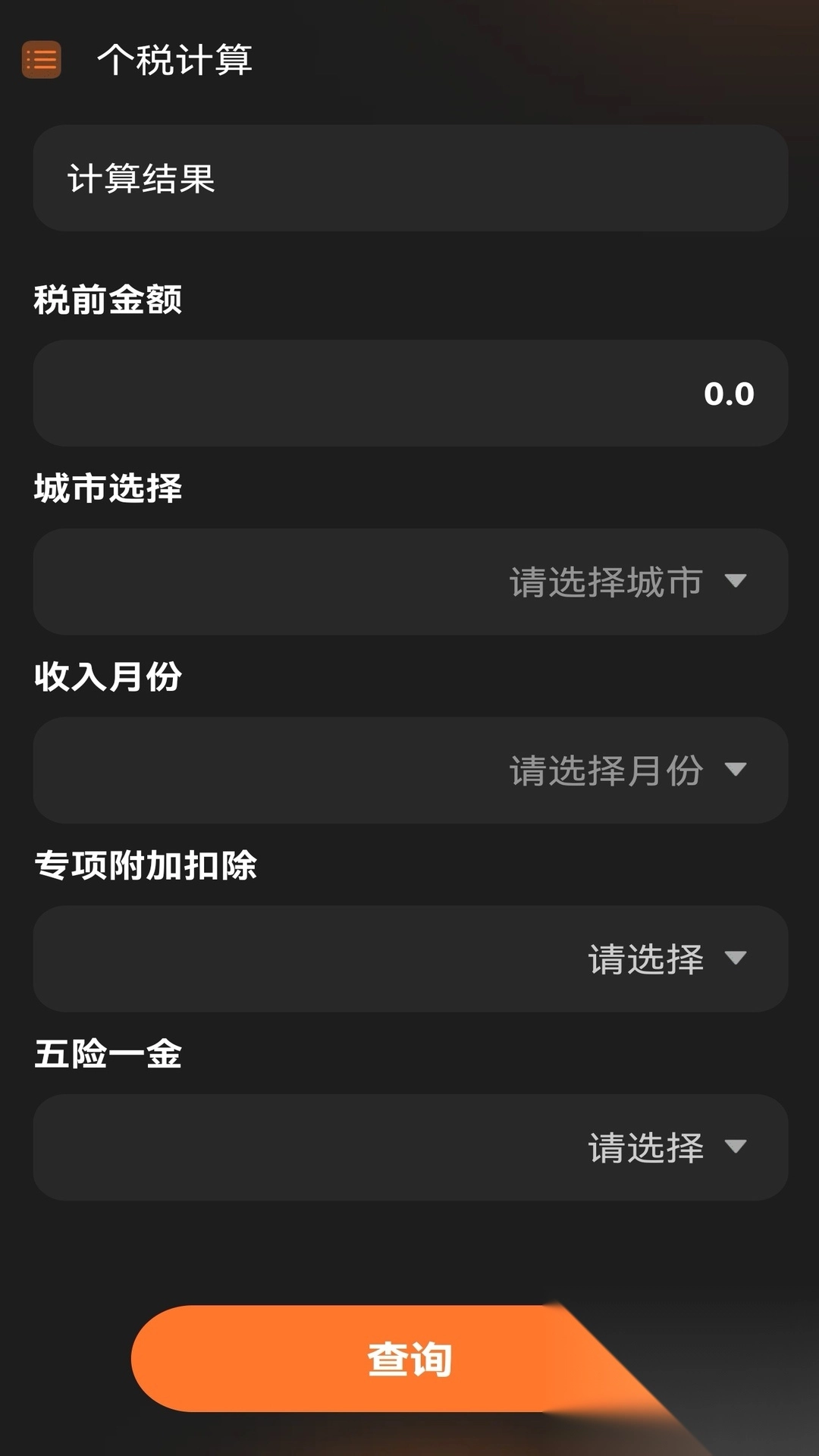
Task: Click the arrow beside 五险一金 的请选择
Action: point(736,1147)
